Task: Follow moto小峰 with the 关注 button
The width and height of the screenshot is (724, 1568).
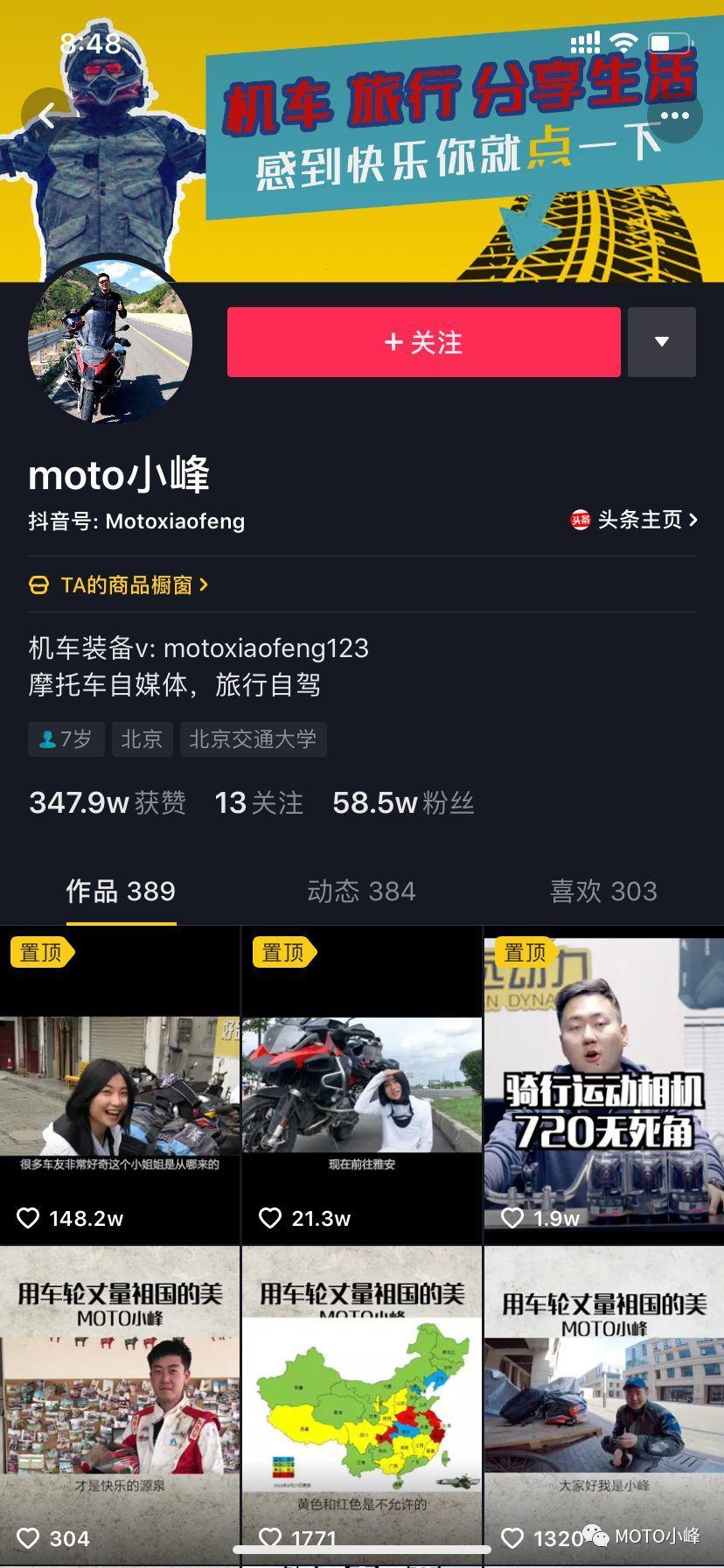Action: point(423,342)
